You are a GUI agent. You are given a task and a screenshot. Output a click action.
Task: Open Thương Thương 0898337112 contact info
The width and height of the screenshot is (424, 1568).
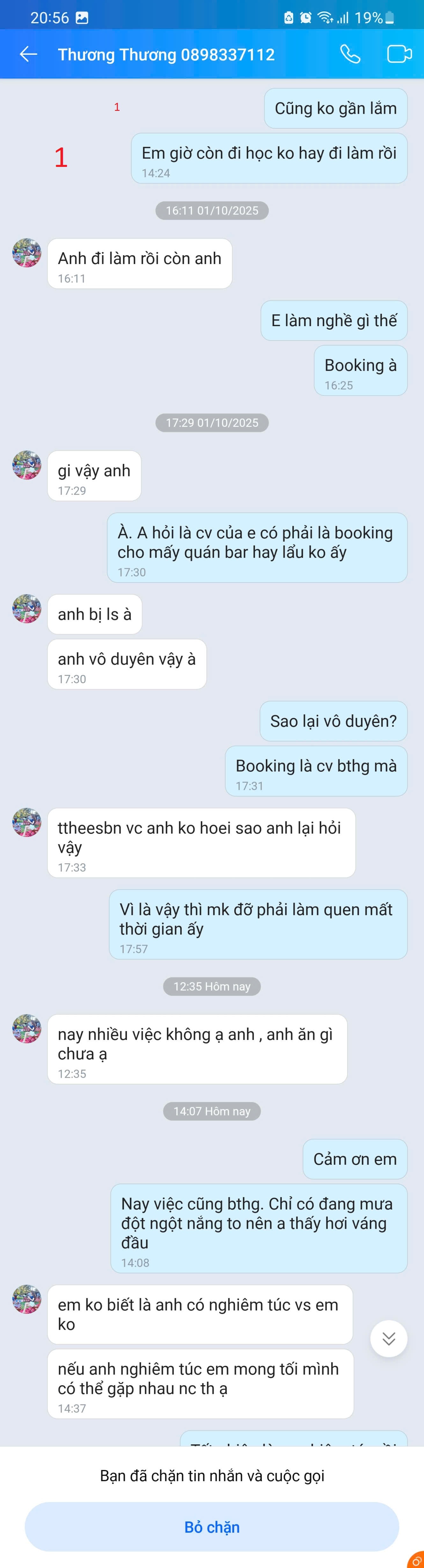pyautogui.click(x=166, y=55)
